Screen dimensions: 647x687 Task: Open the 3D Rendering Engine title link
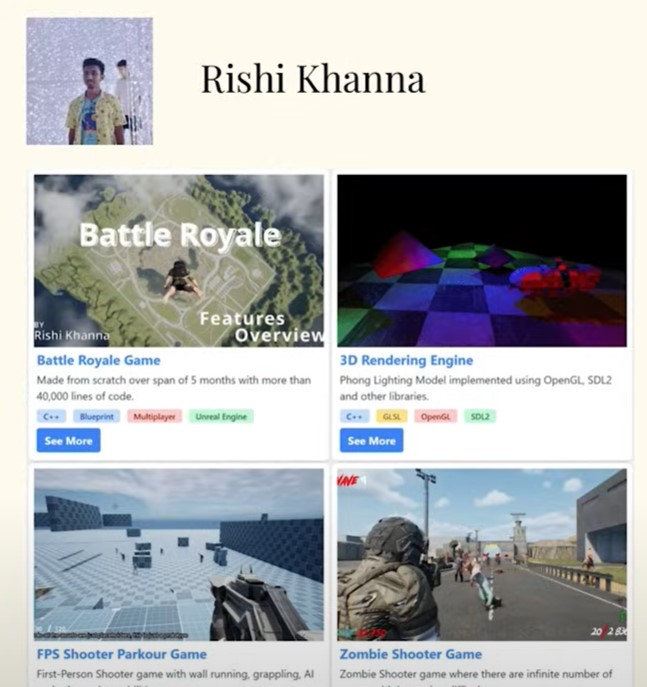[407, 360]
